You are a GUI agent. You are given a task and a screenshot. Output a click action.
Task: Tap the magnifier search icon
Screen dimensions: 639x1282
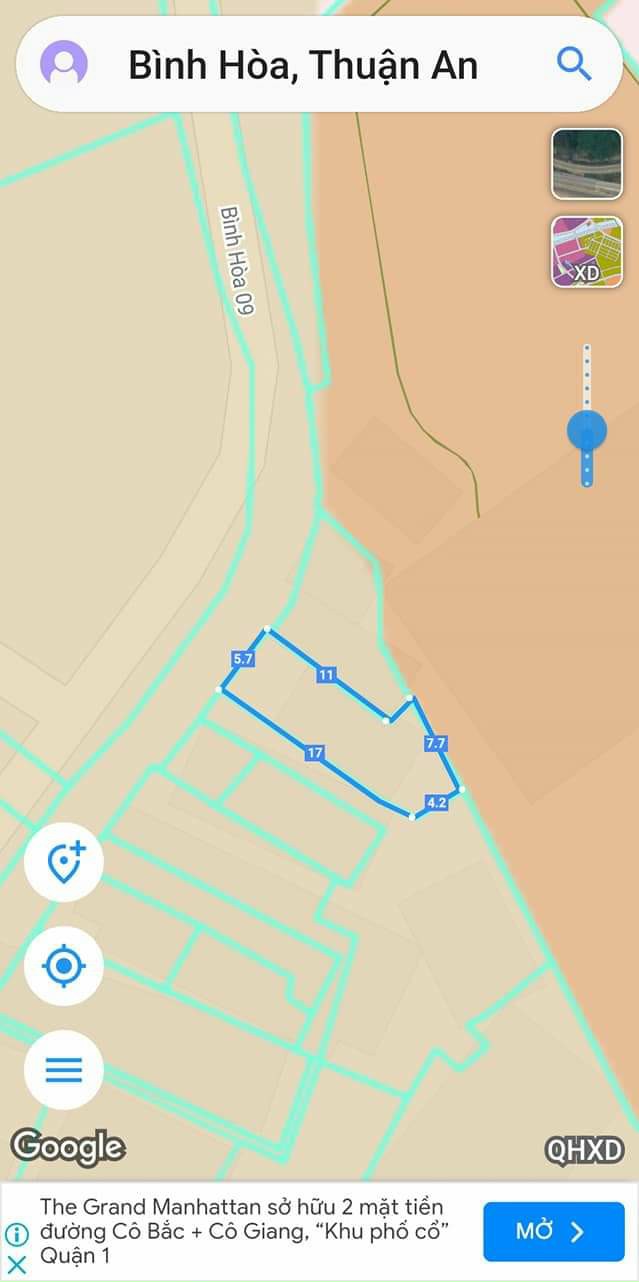click(x=574, y=65)
